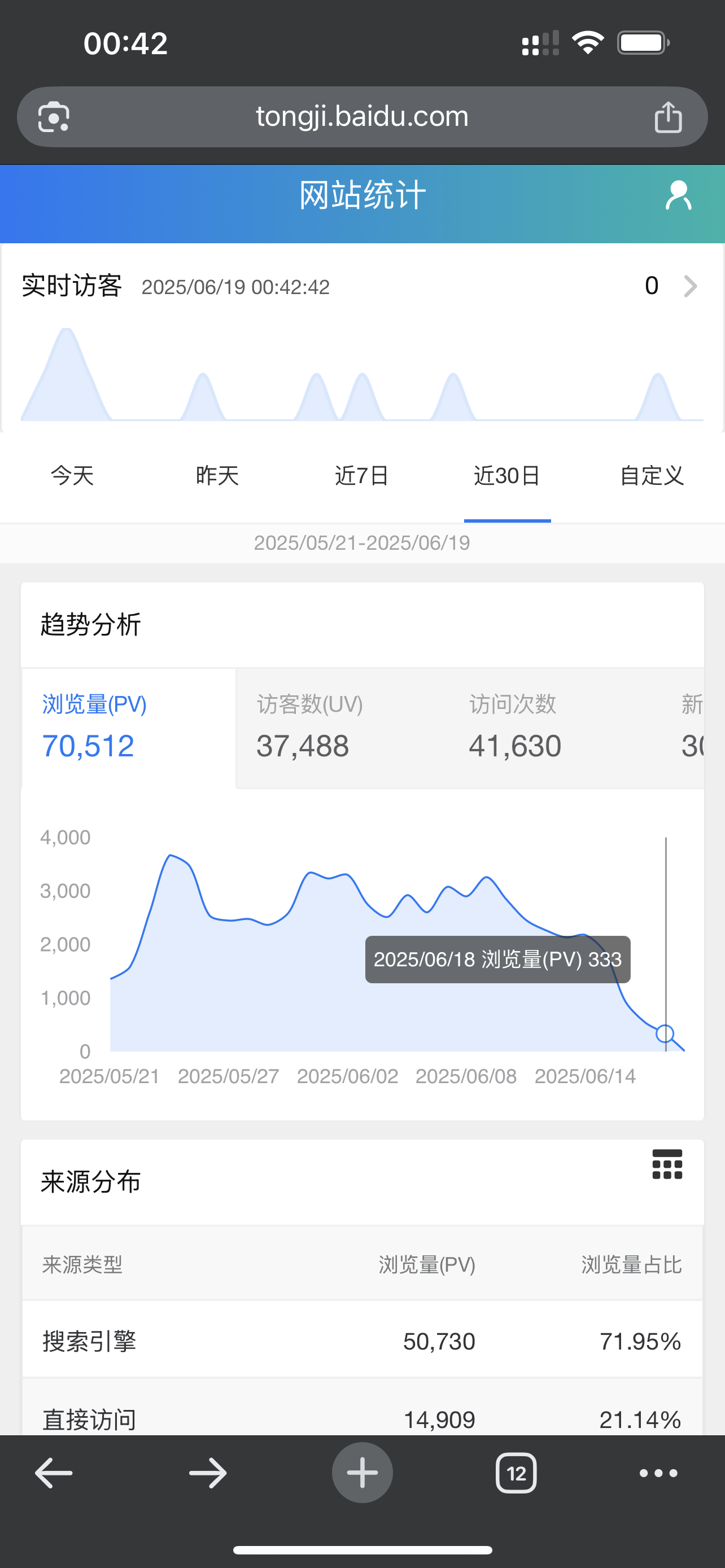725x1568 pixels.
Task: Go forward in the browser
Action: click(x=208, y=1473)
